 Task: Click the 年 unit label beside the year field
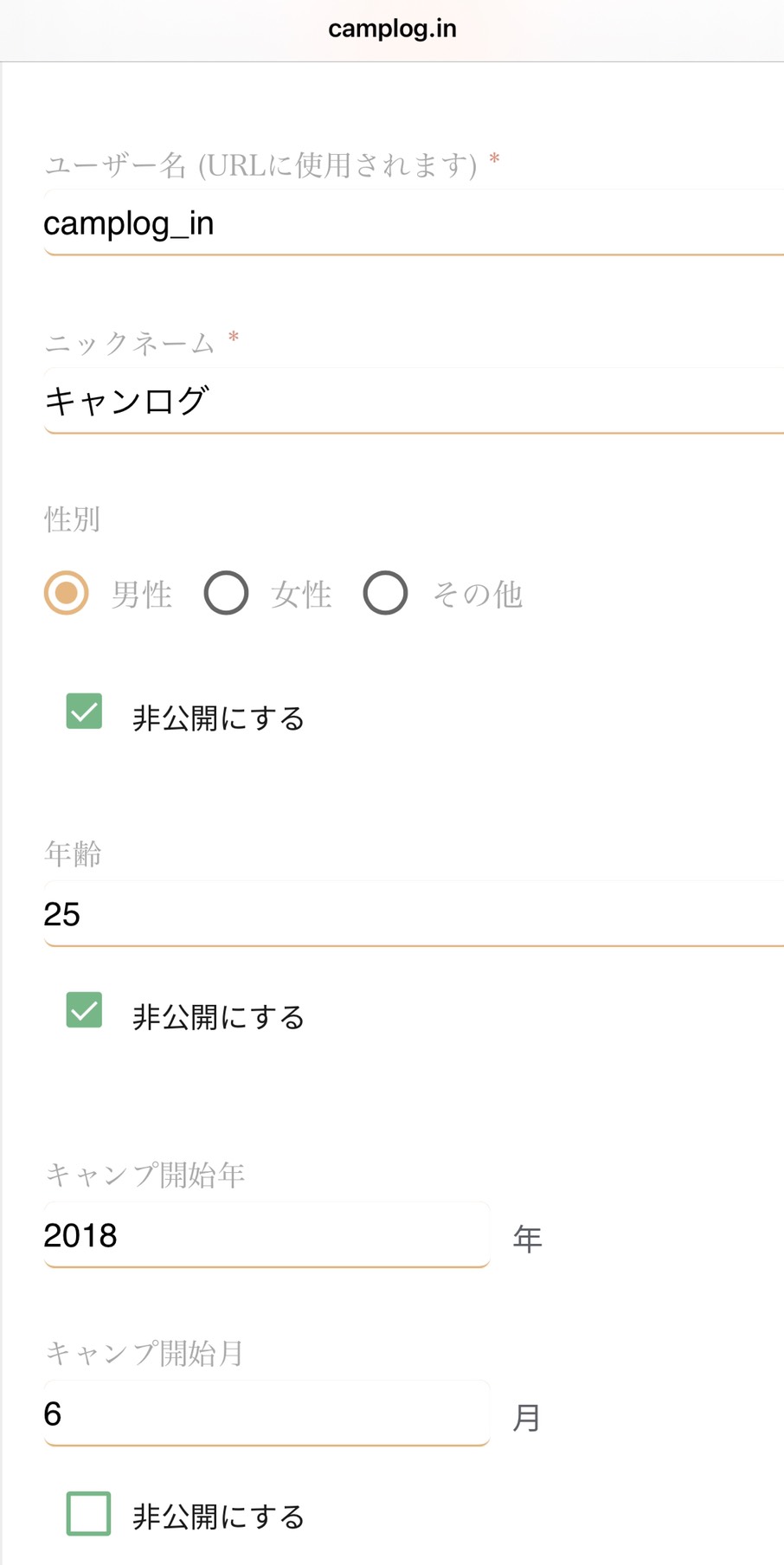[x=527, y=1238]
